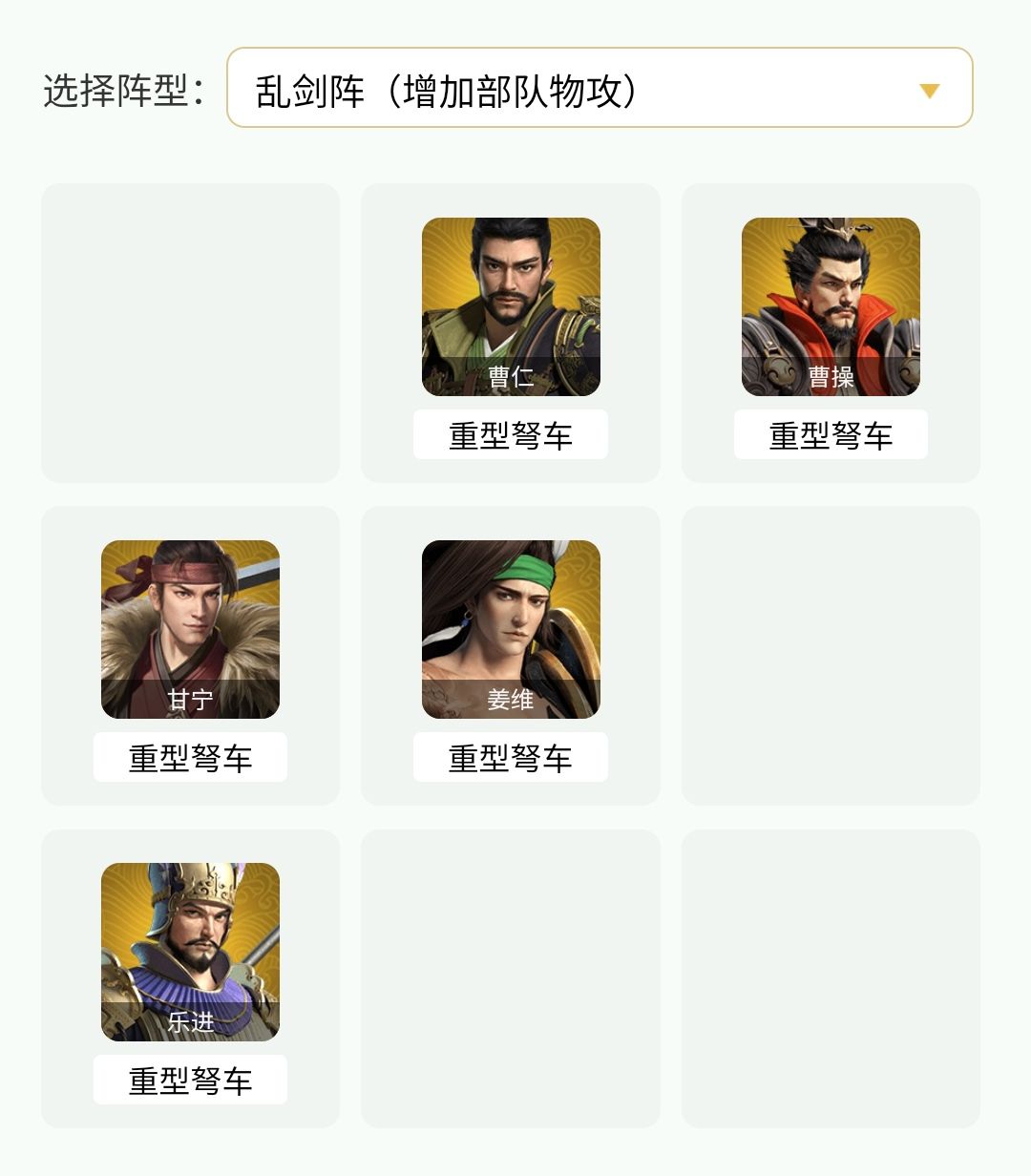Click 重型弩车 button under Cao Ren
Screen dimensions: 1031x1176
[511, 434]
